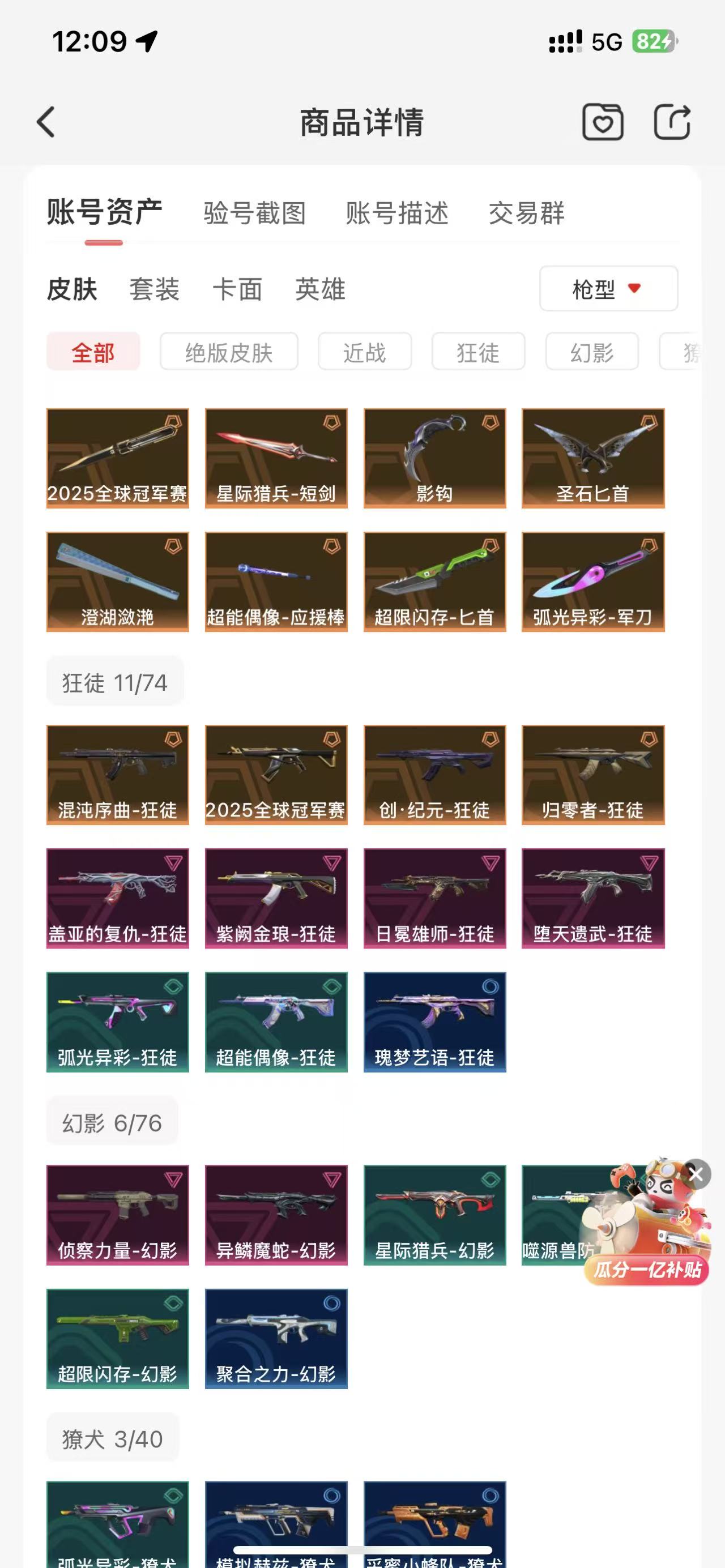This screenshot has height=1568, width=725.
Task: Select the 卡面 sub-tab
Action: (x=237, y=289)
